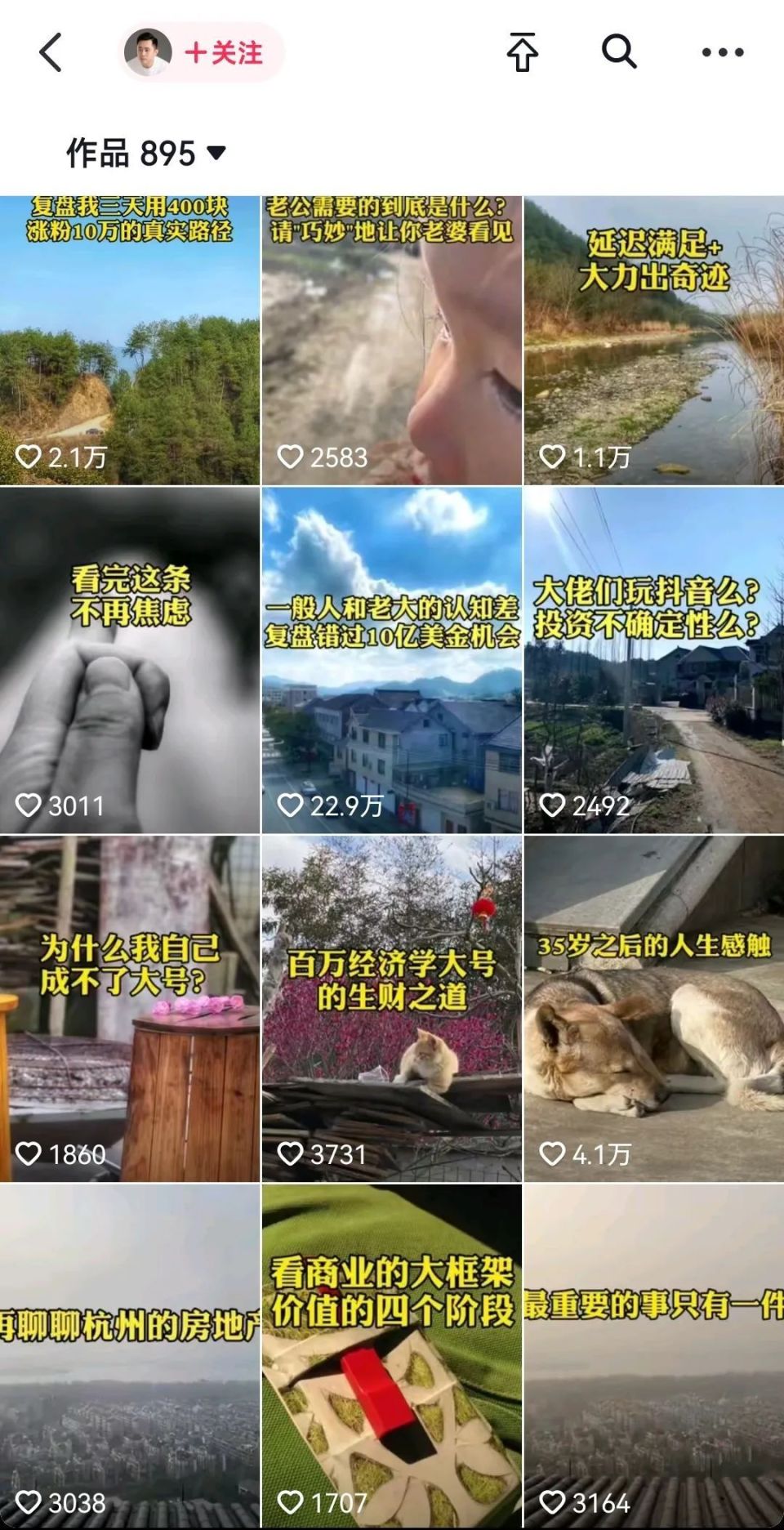Open the three-dot overflow menu
Viewport: 784px width, 1530px height.
(x=723, y=53)
